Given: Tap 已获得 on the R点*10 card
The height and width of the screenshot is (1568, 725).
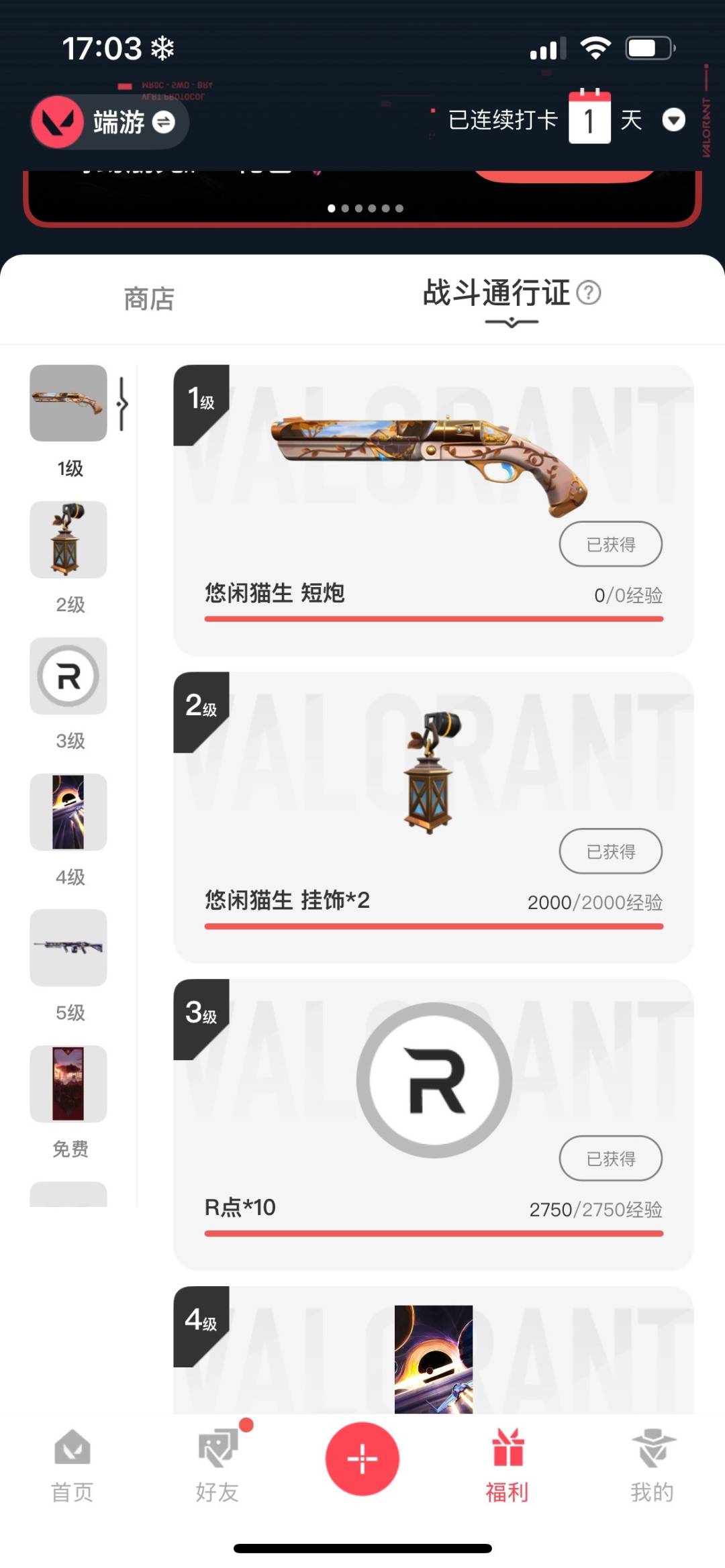Looking at the screenshot, I should click(610, 1158).
